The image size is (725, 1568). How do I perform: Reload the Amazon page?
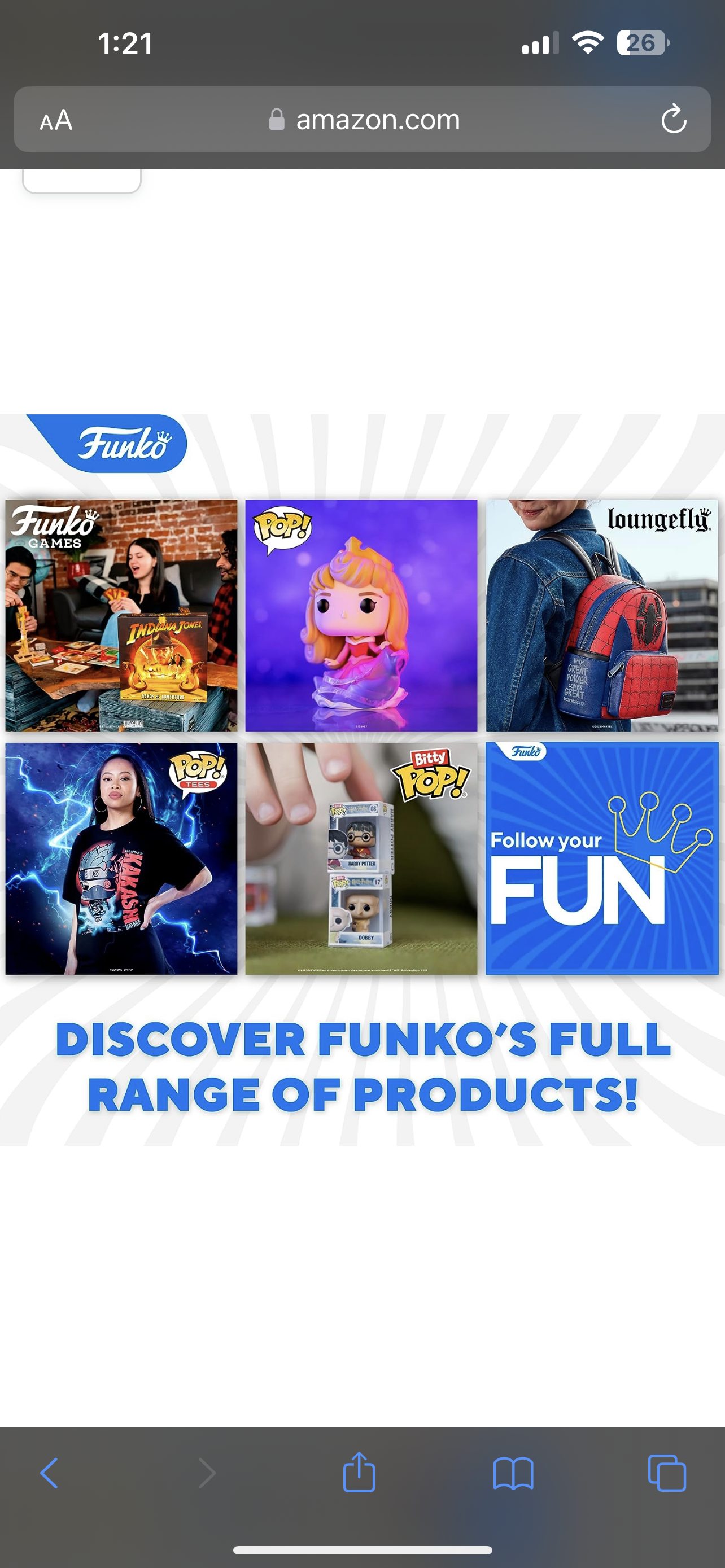673,119
